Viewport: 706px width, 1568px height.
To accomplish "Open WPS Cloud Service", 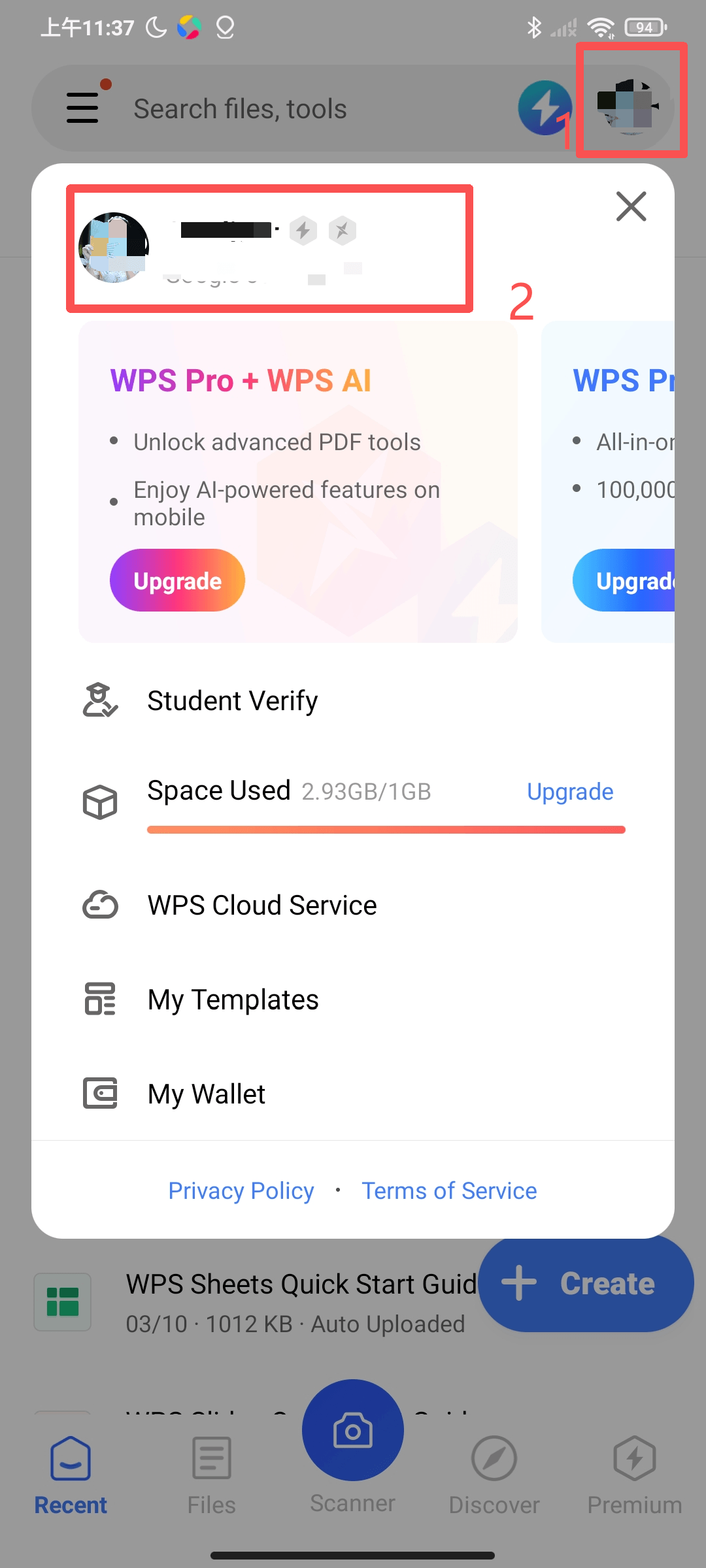I will [x=261, y=906].
